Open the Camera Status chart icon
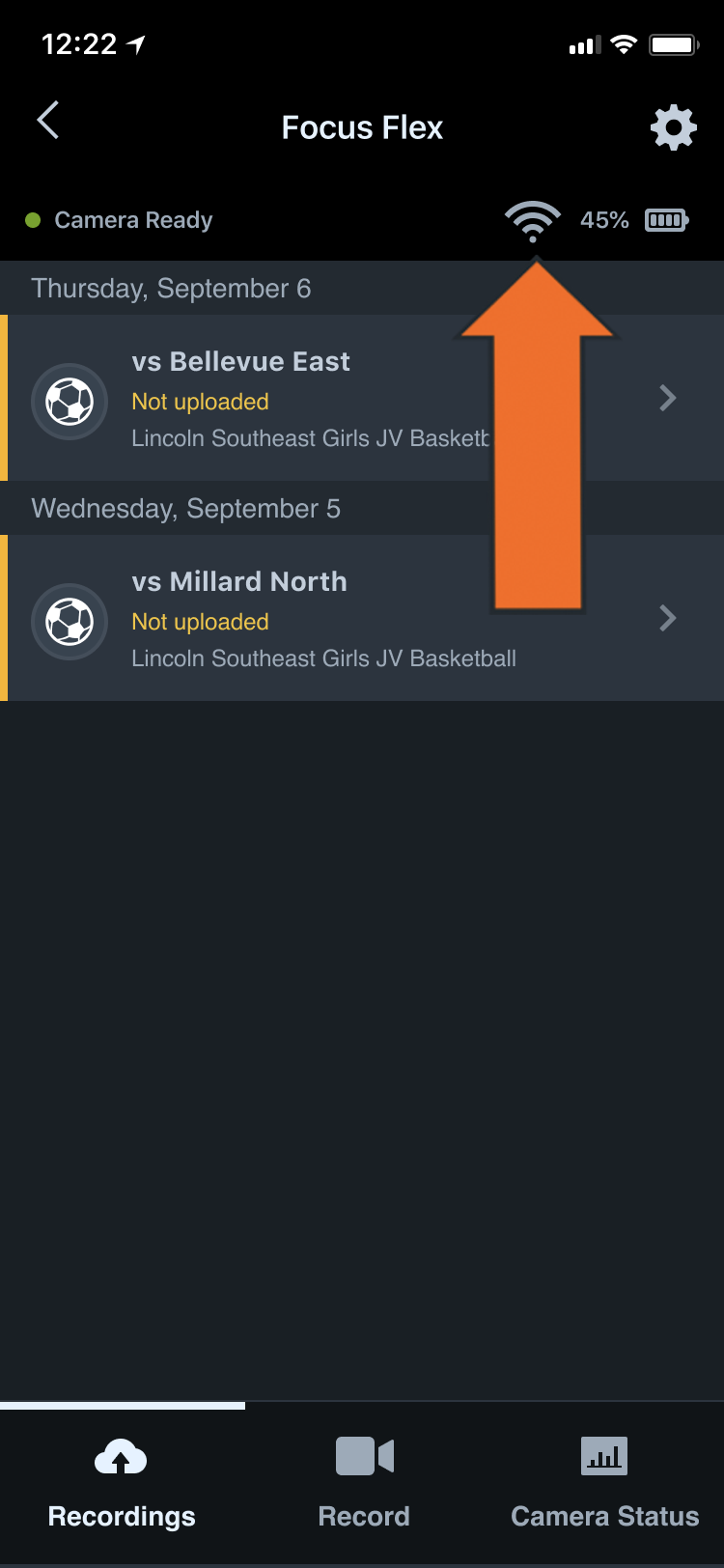This screenshot has height=1568, width=724. (602, 1456)
